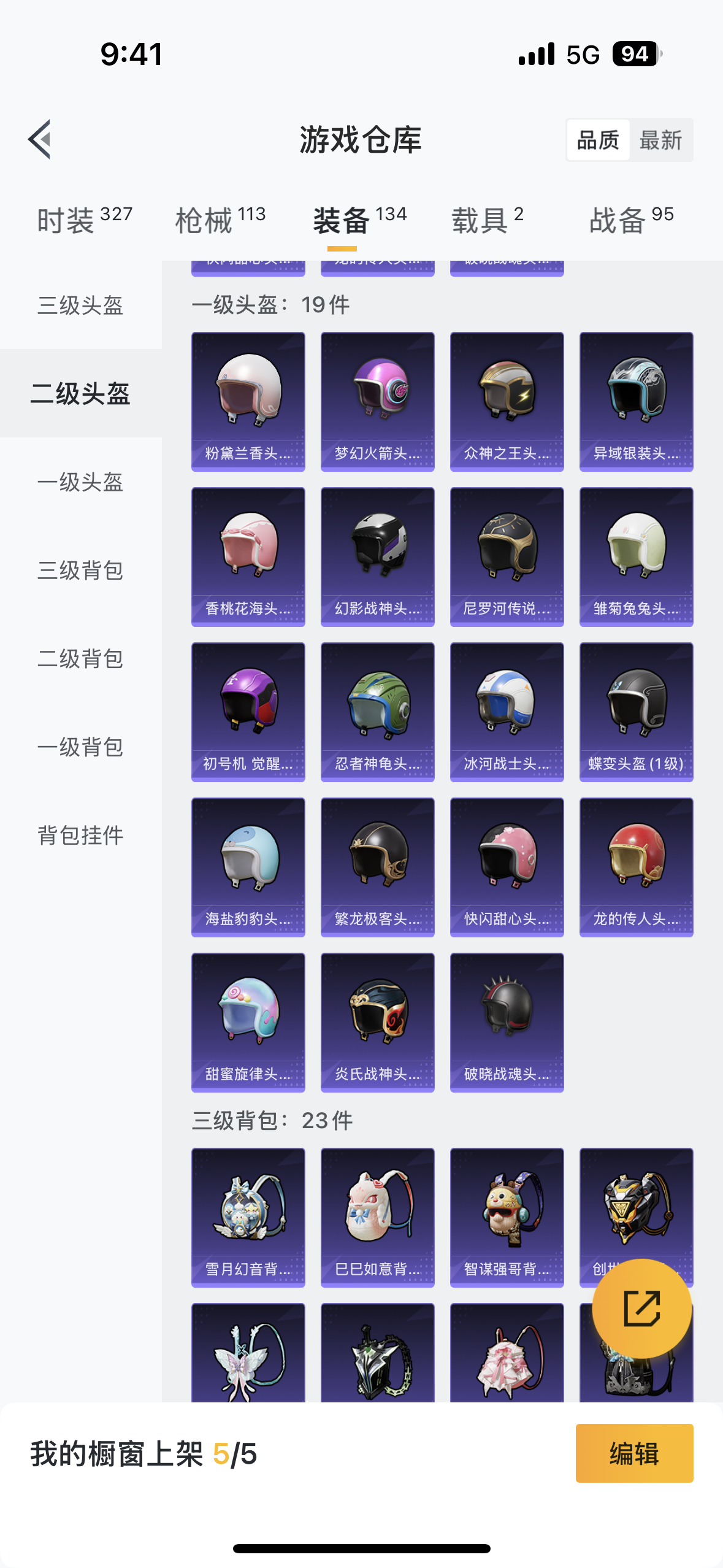Open the 蝶变头盔 (1级) item

click(637, 712)
